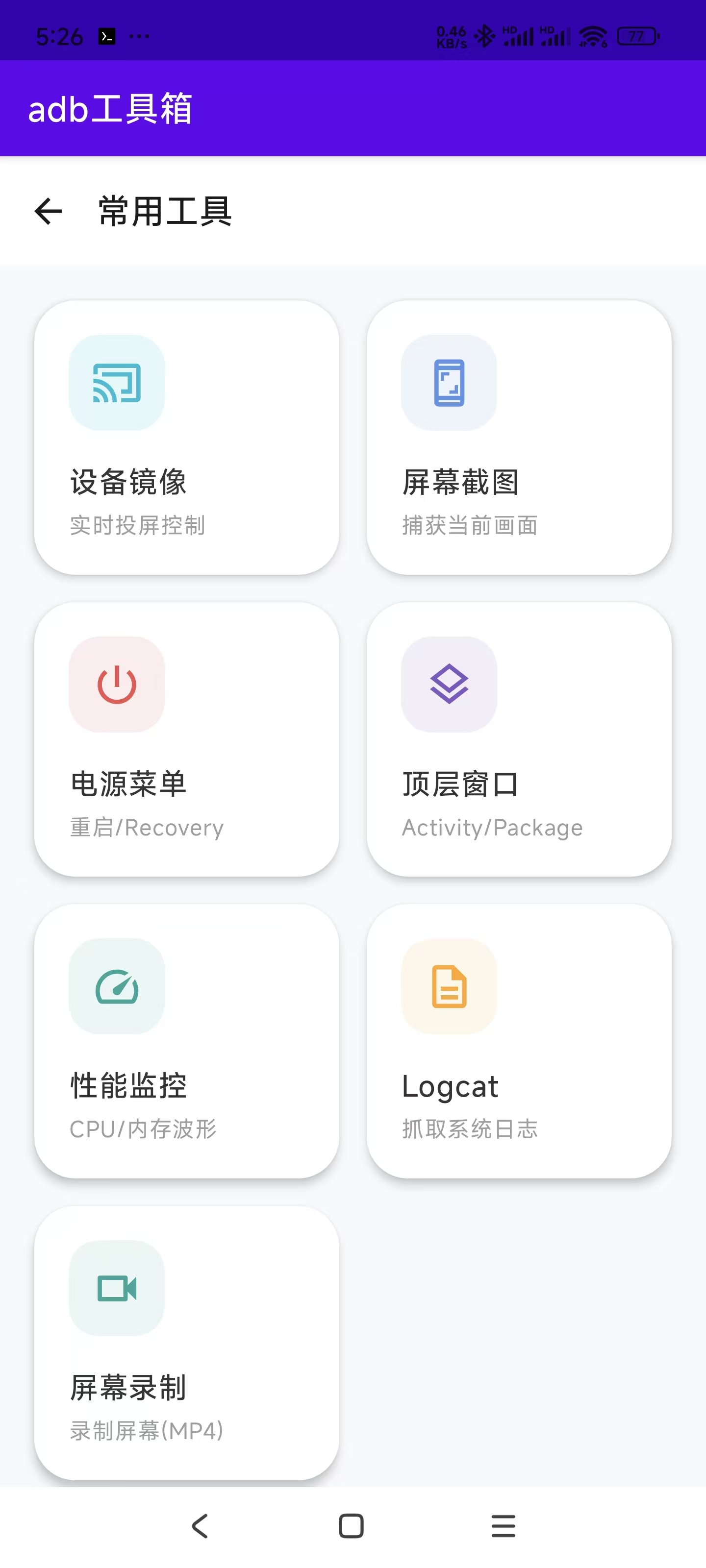Go back using the arrow beside 常用工具
Screen dimensions: 706x1568
[48, 211]
